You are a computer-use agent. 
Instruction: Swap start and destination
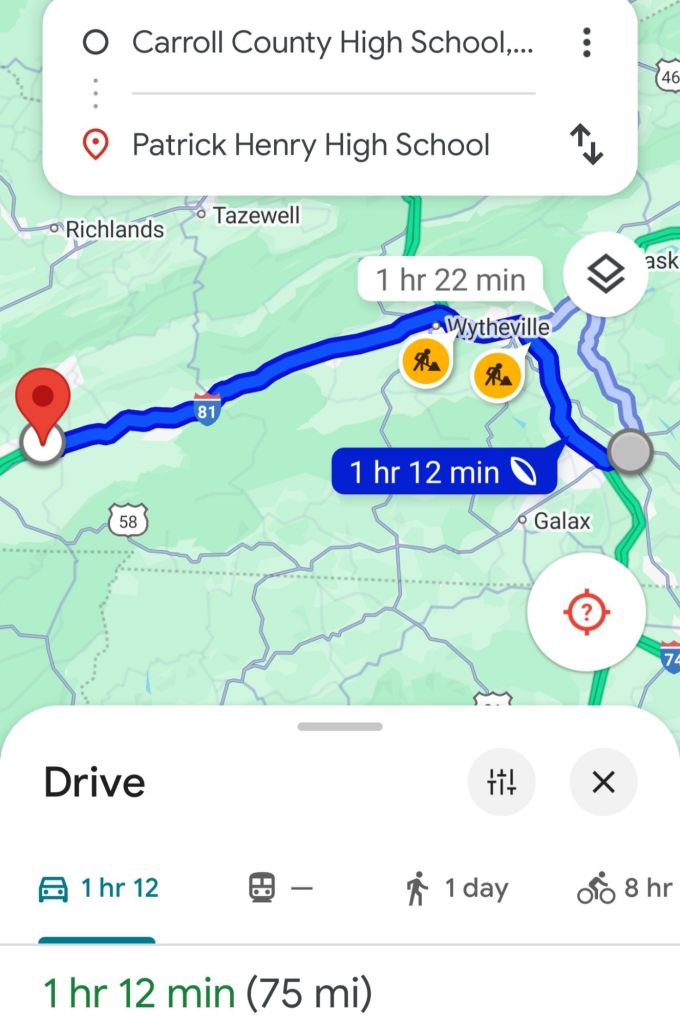click(587, 146)
